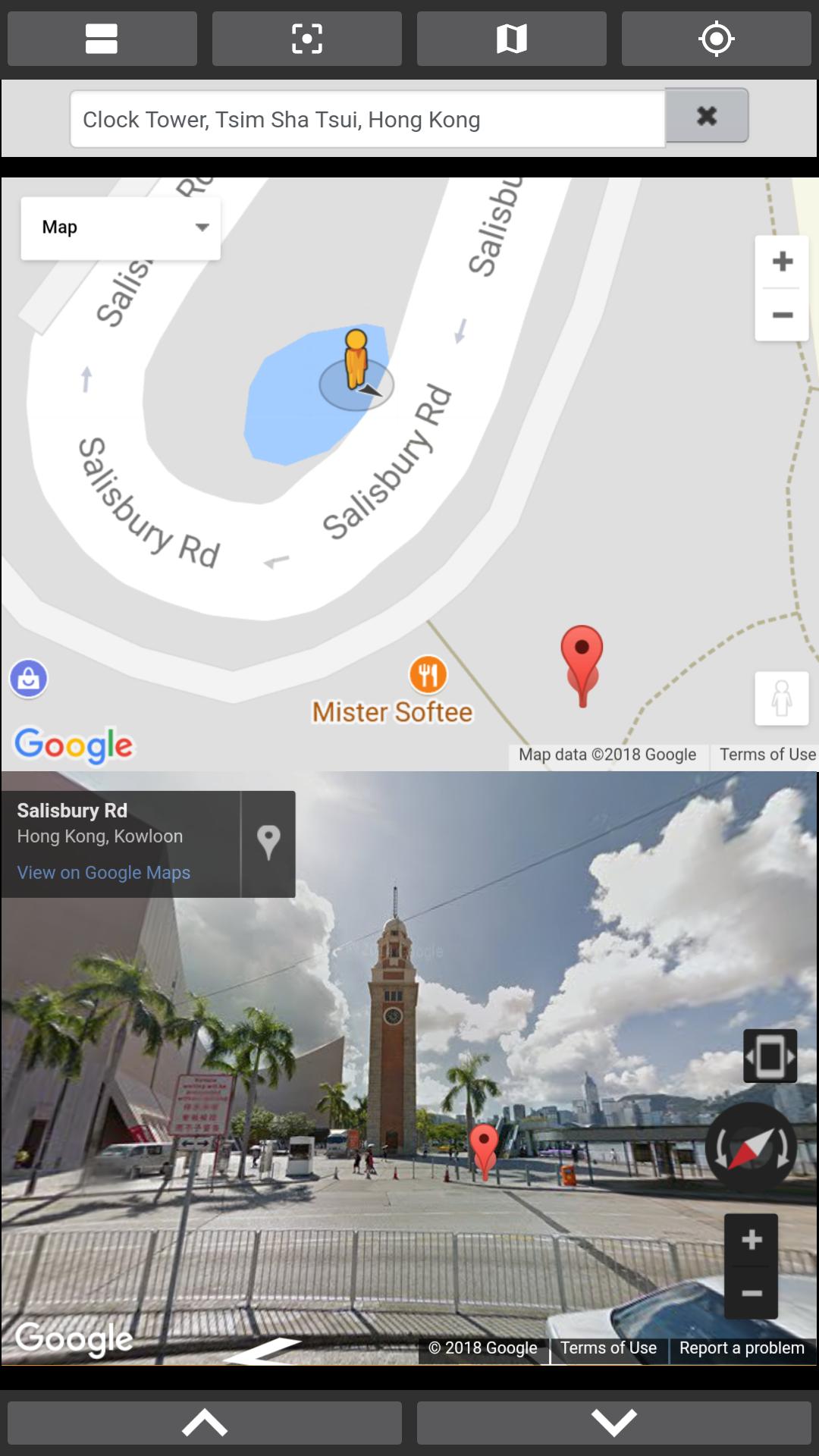The width and height of the screenshot is (819, 1456).
Task: Click the Clock Tower search input field
Action: (367, 118)
